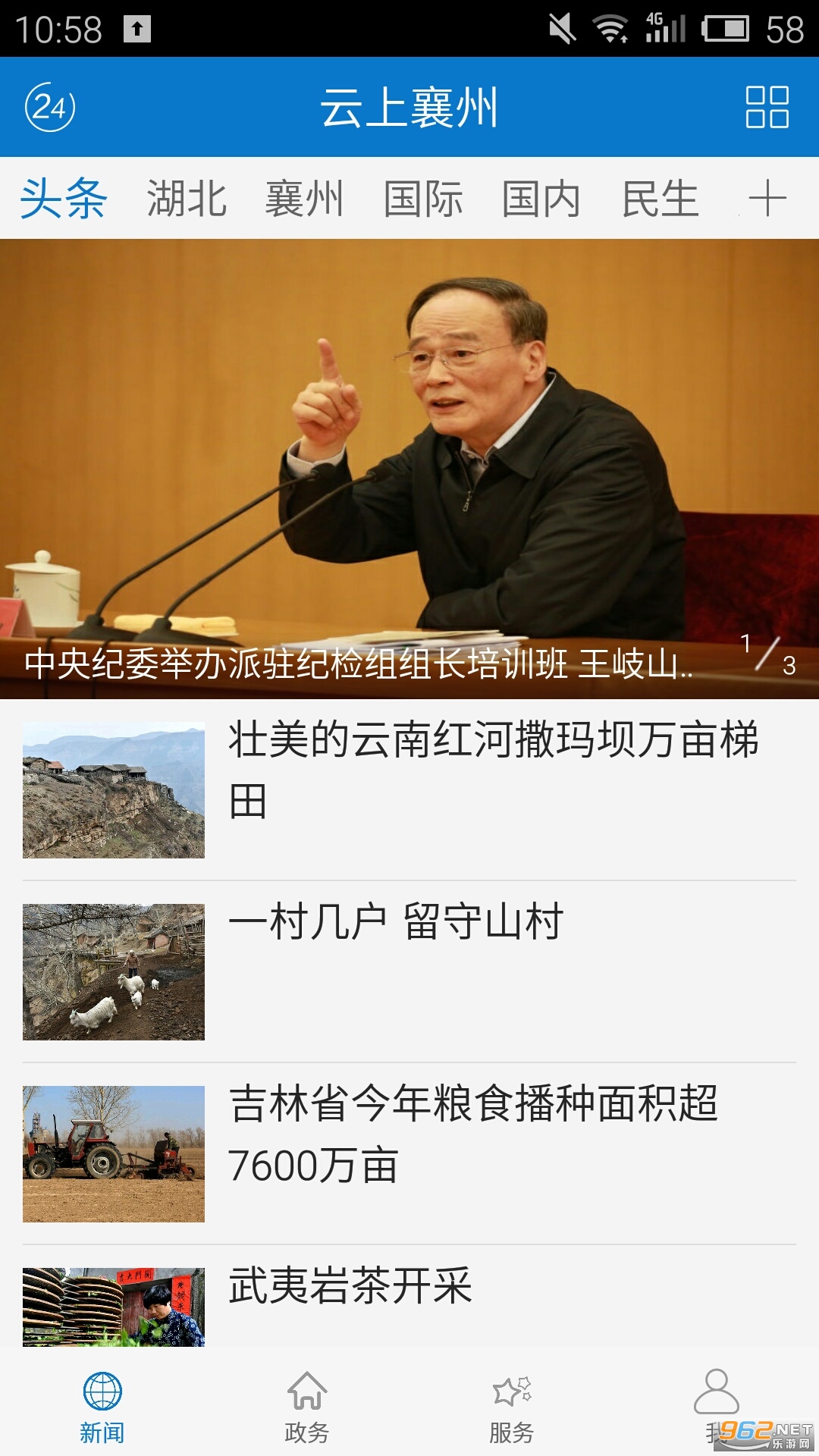Tap the 新闻 bottom tab

[x=102, y=1407]
